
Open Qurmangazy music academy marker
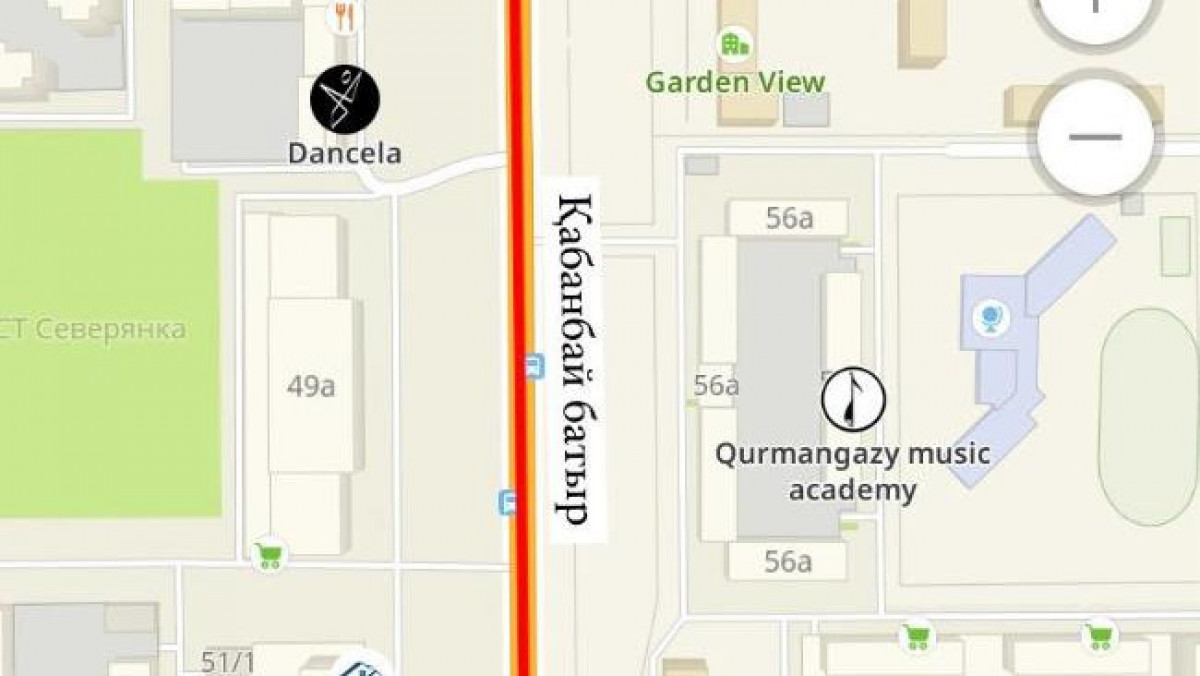[x=853, y=399]
